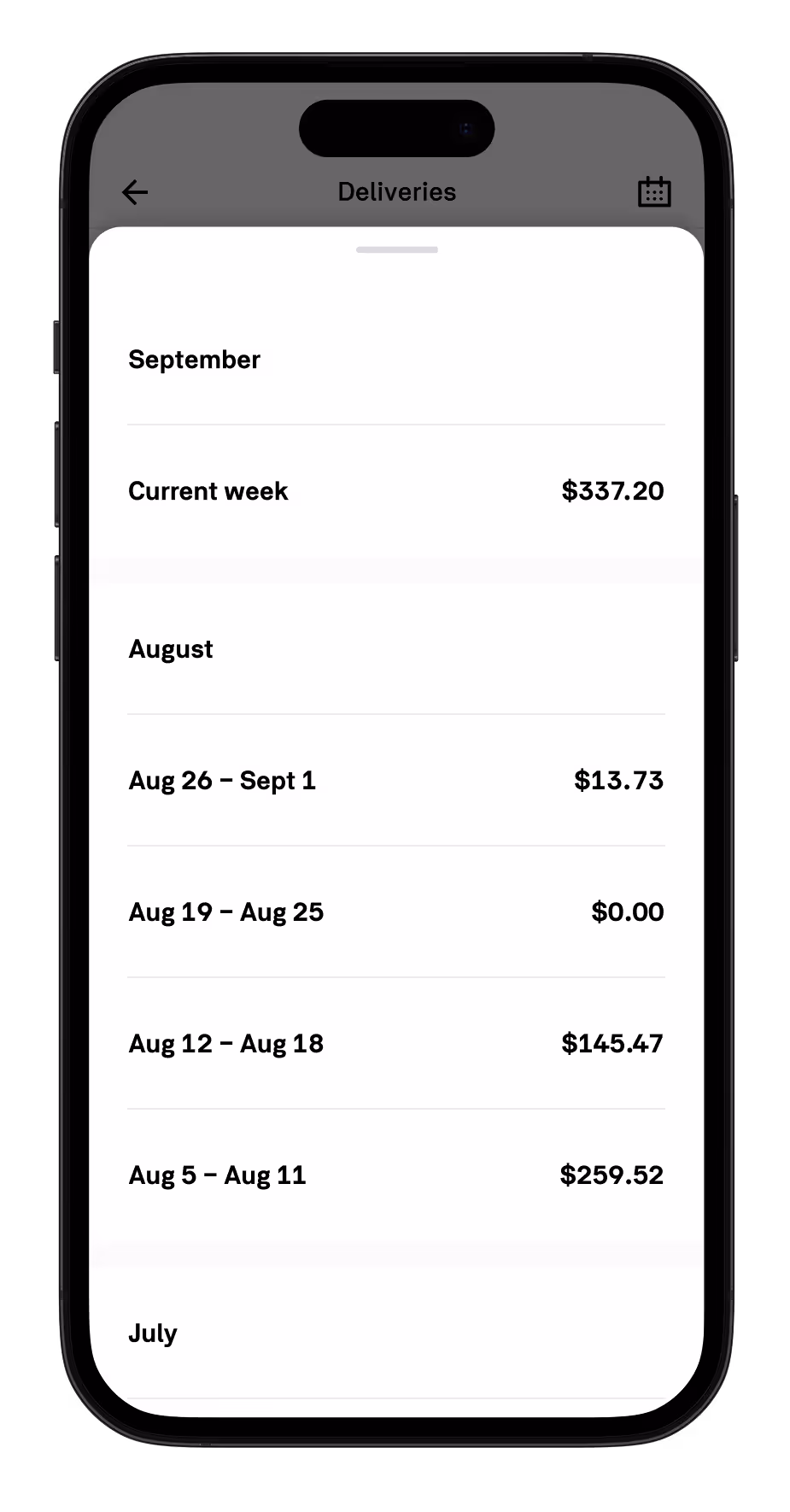
Task: Open the Aug 19 – Aug 25 week
Action: (x=395, y=911)
